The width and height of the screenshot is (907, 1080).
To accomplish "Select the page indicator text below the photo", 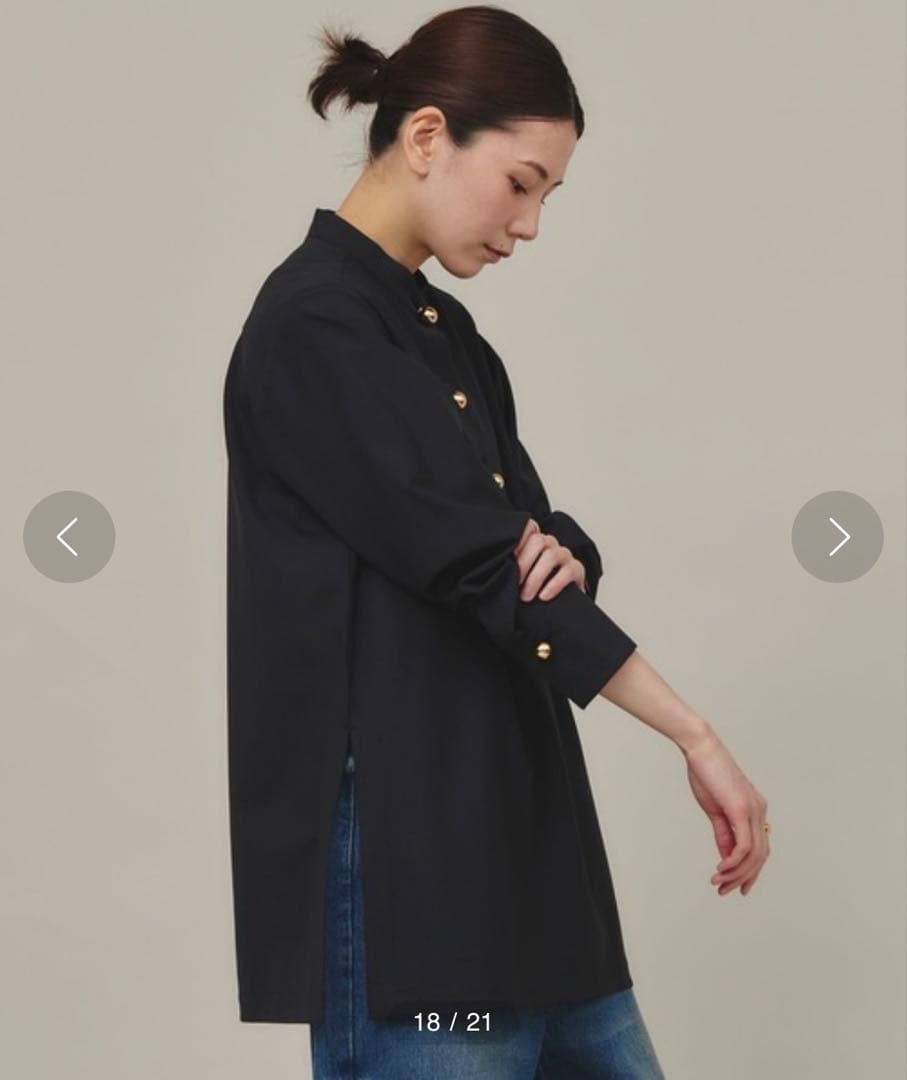I will (x=453, y=1022).
